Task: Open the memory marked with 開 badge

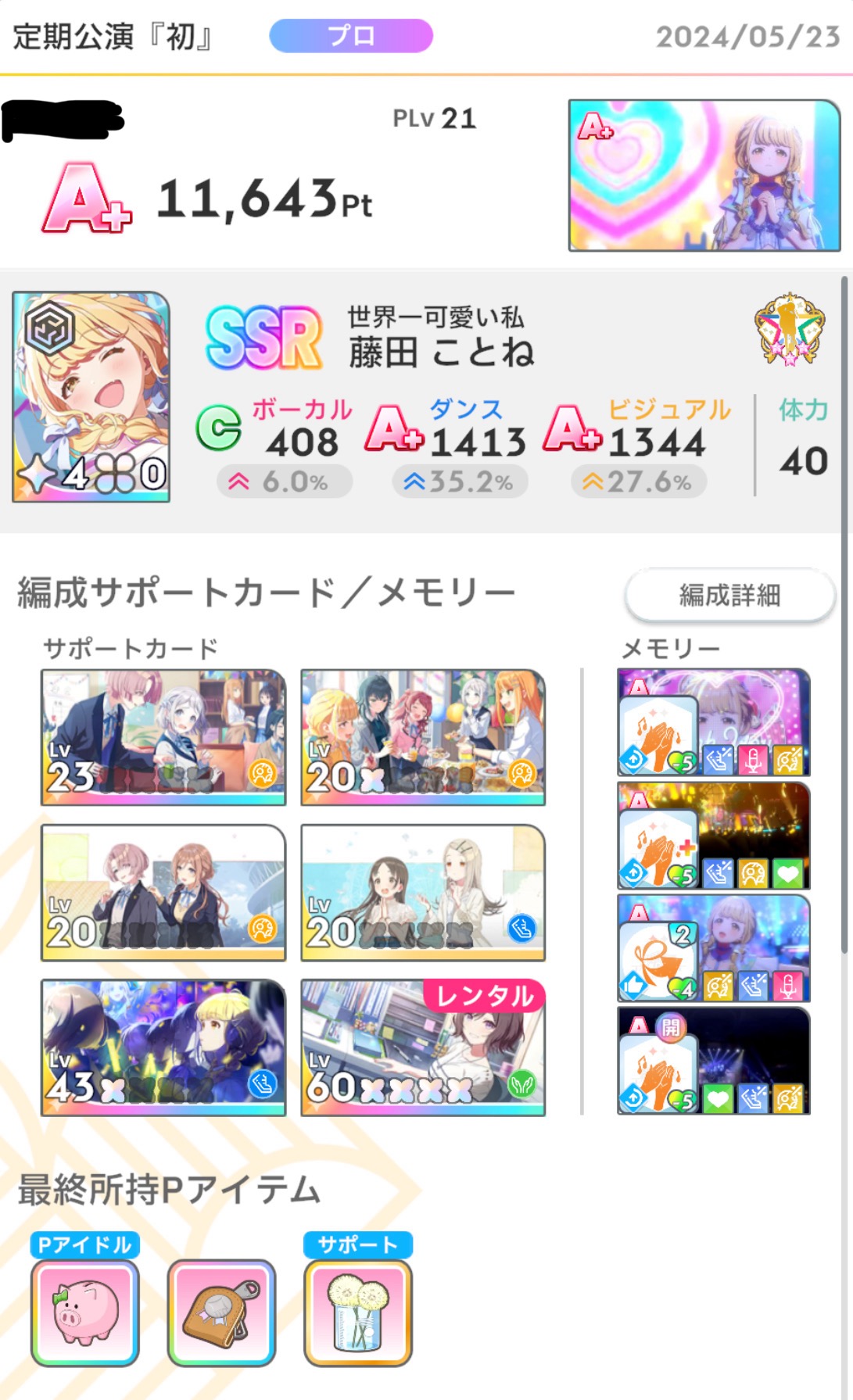Action: [x=714, y=1061]
